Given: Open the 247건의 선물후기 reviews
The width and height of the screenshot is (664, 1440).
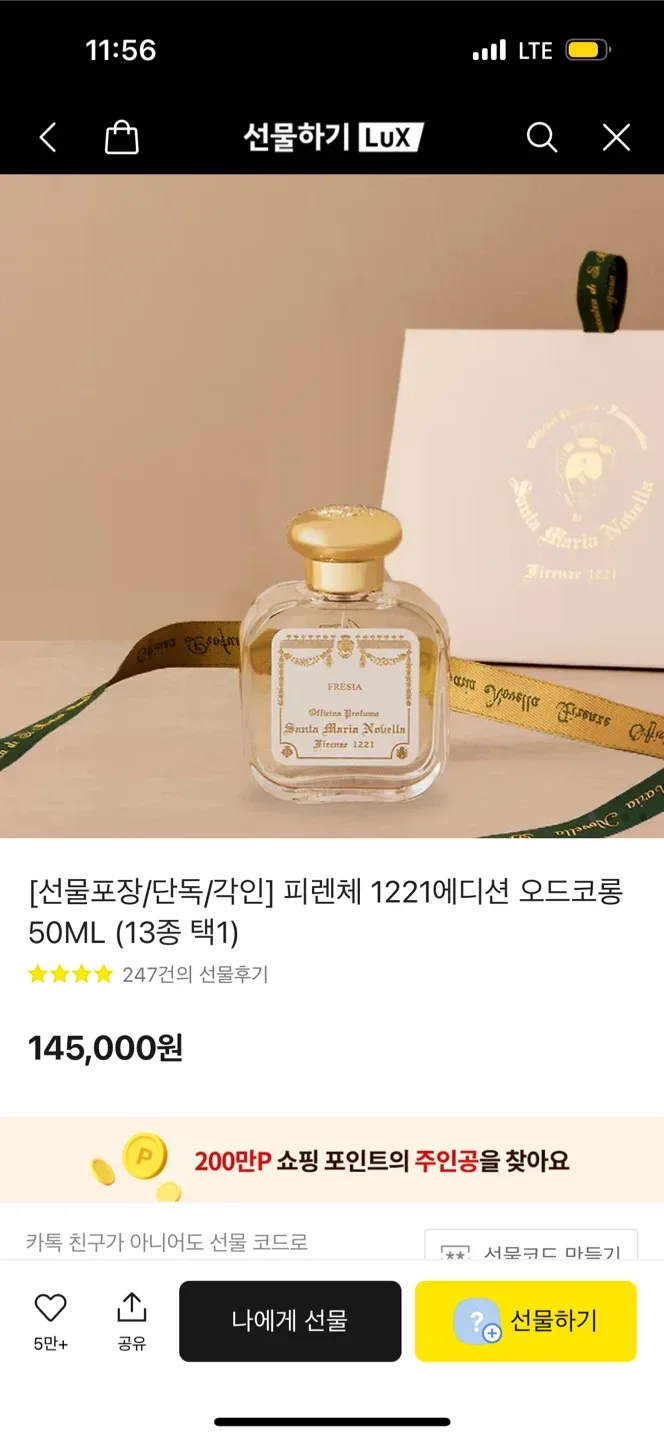Looking at the screenshot, I should (x=194, y=974).
